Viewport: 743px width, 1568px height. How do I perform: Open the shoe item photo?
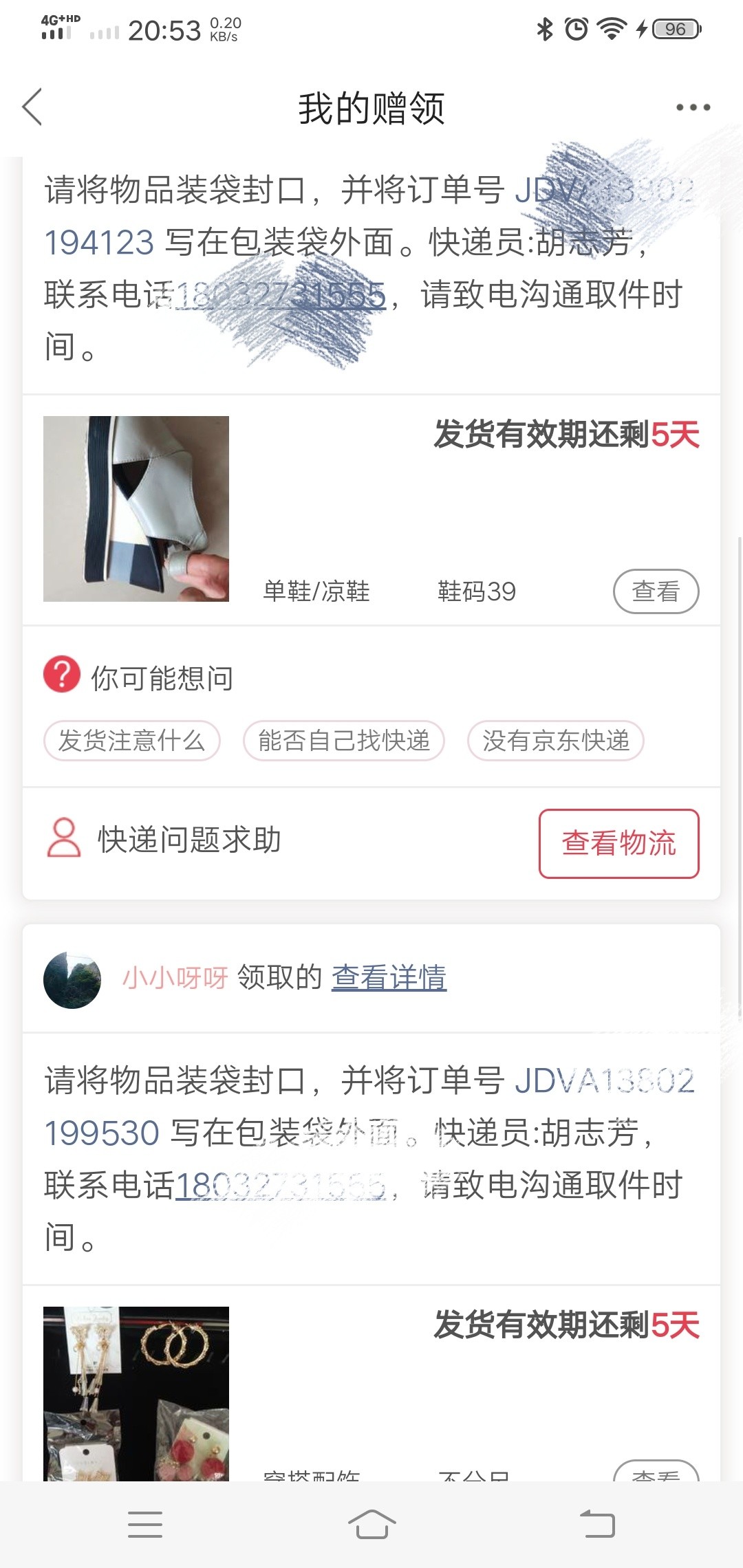point(136,509)
